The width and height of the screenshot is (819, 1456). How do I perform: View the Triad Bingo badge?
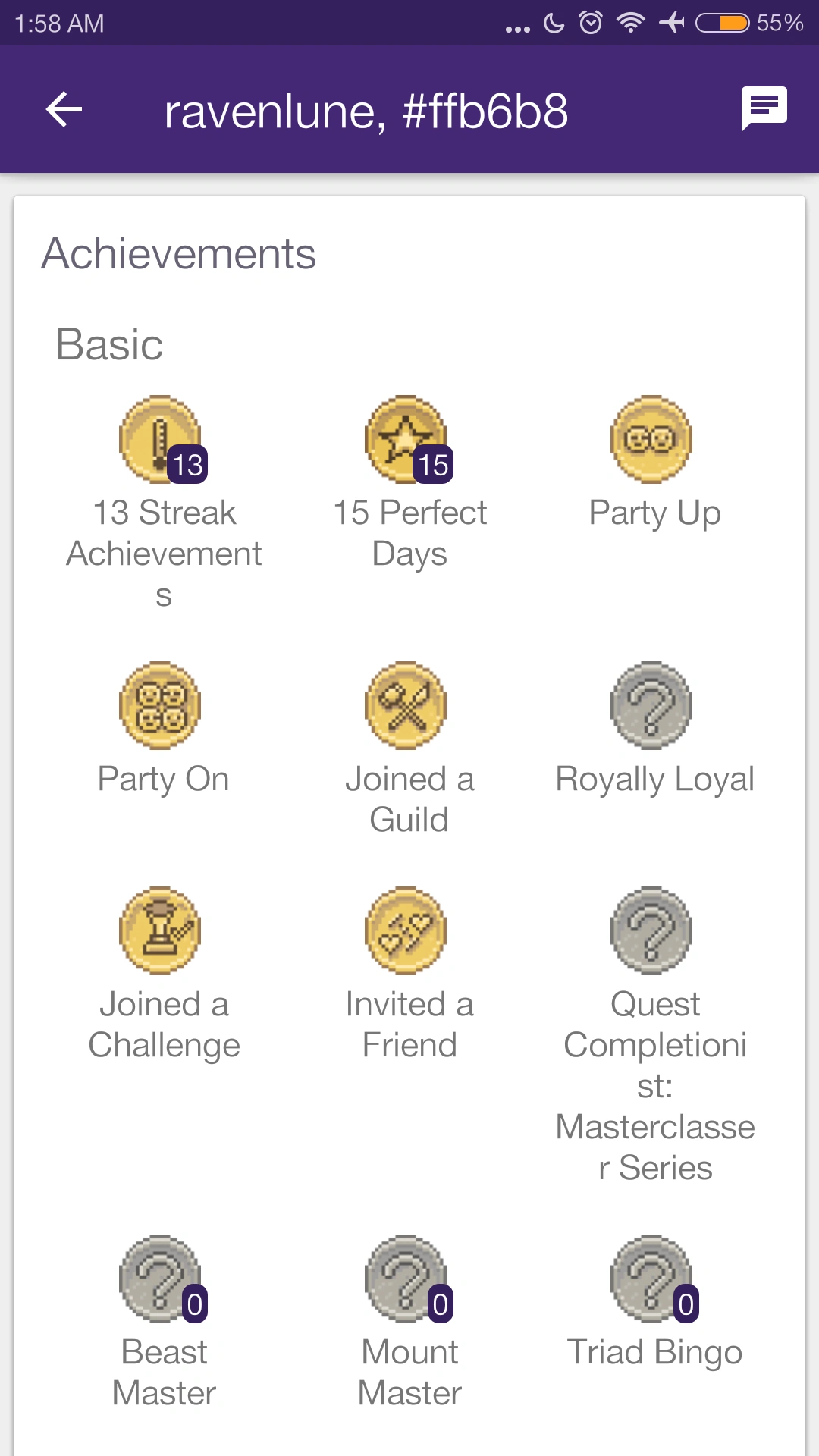652,1279
